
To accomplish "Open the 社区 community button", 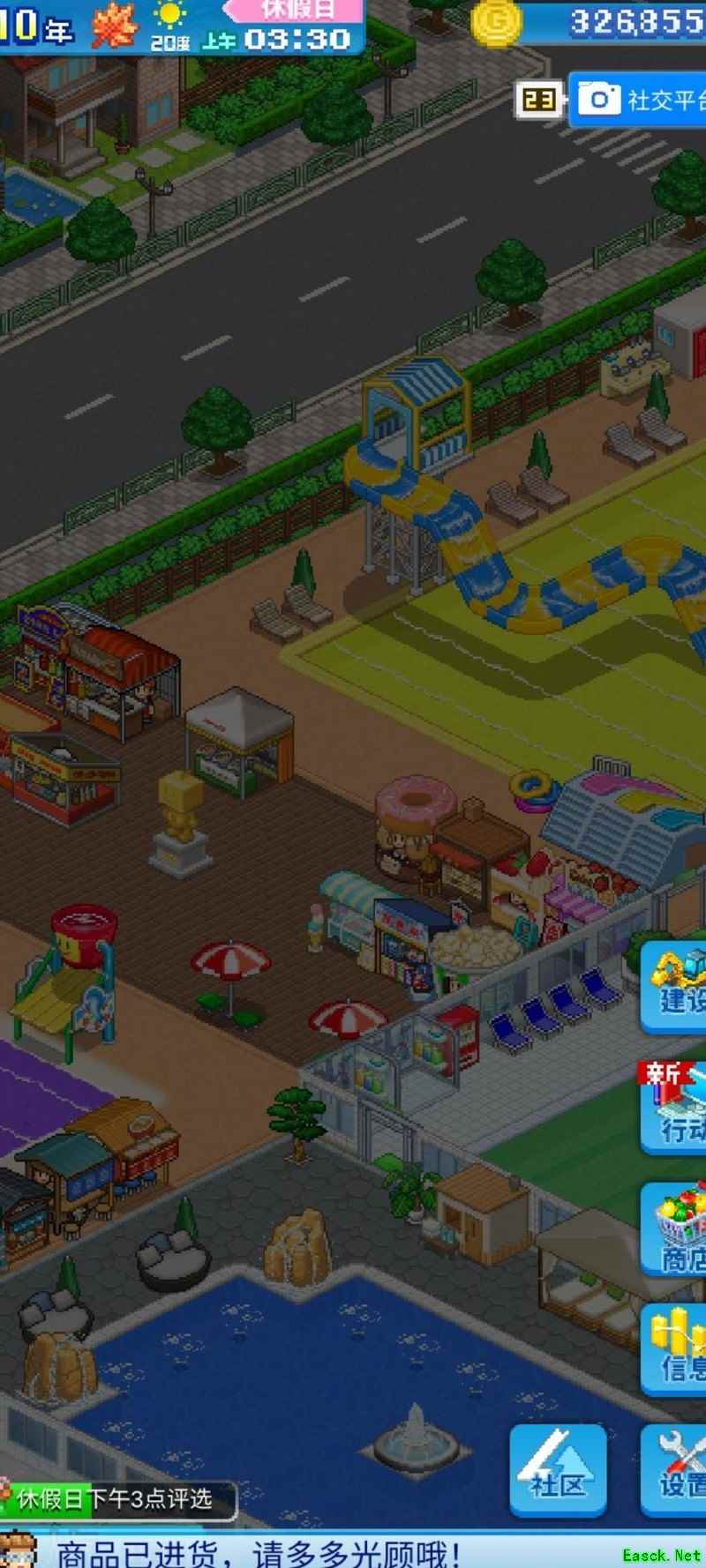I will click(x=558, y=1469).
